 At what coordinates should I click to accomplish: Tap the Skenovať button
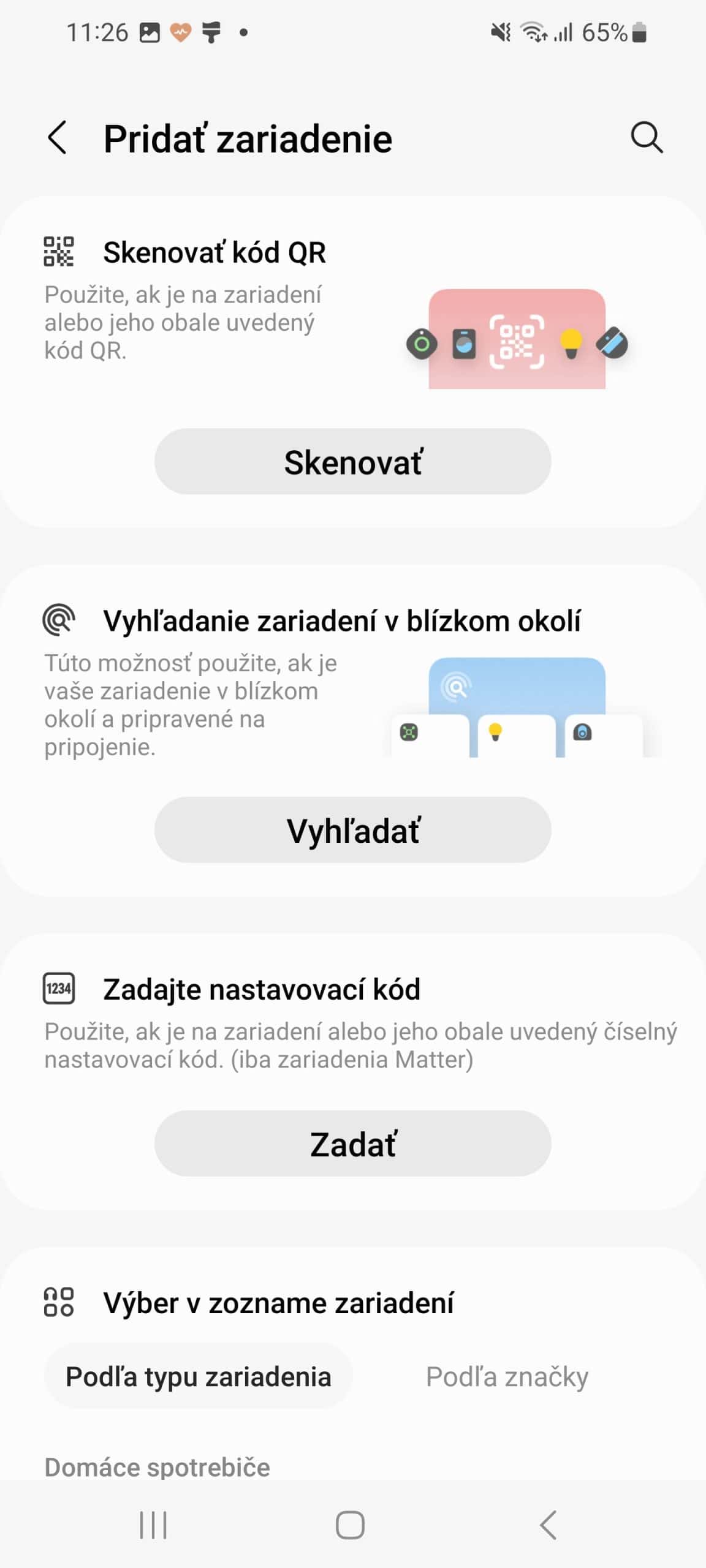pos(352,462)
